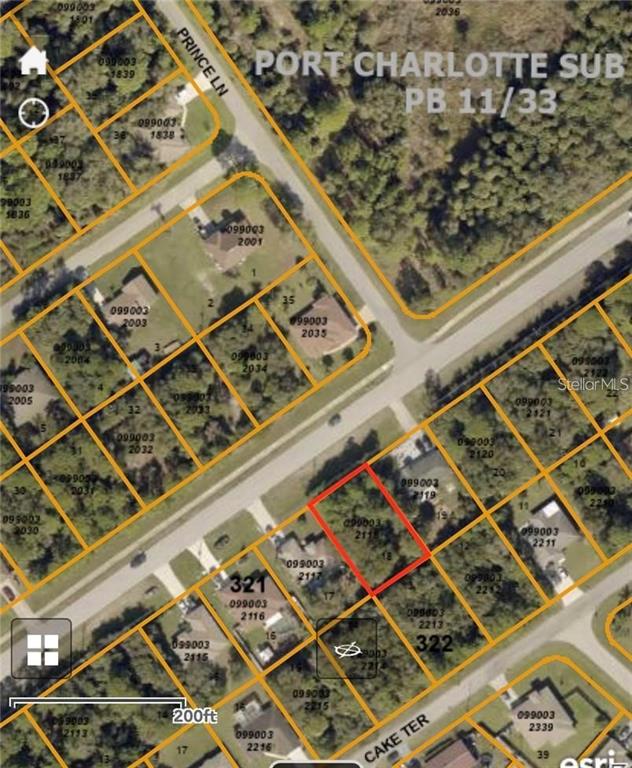Tap the locate-me crosshair icon
Viewport: 632px width, 768px height.
[33, 112]
